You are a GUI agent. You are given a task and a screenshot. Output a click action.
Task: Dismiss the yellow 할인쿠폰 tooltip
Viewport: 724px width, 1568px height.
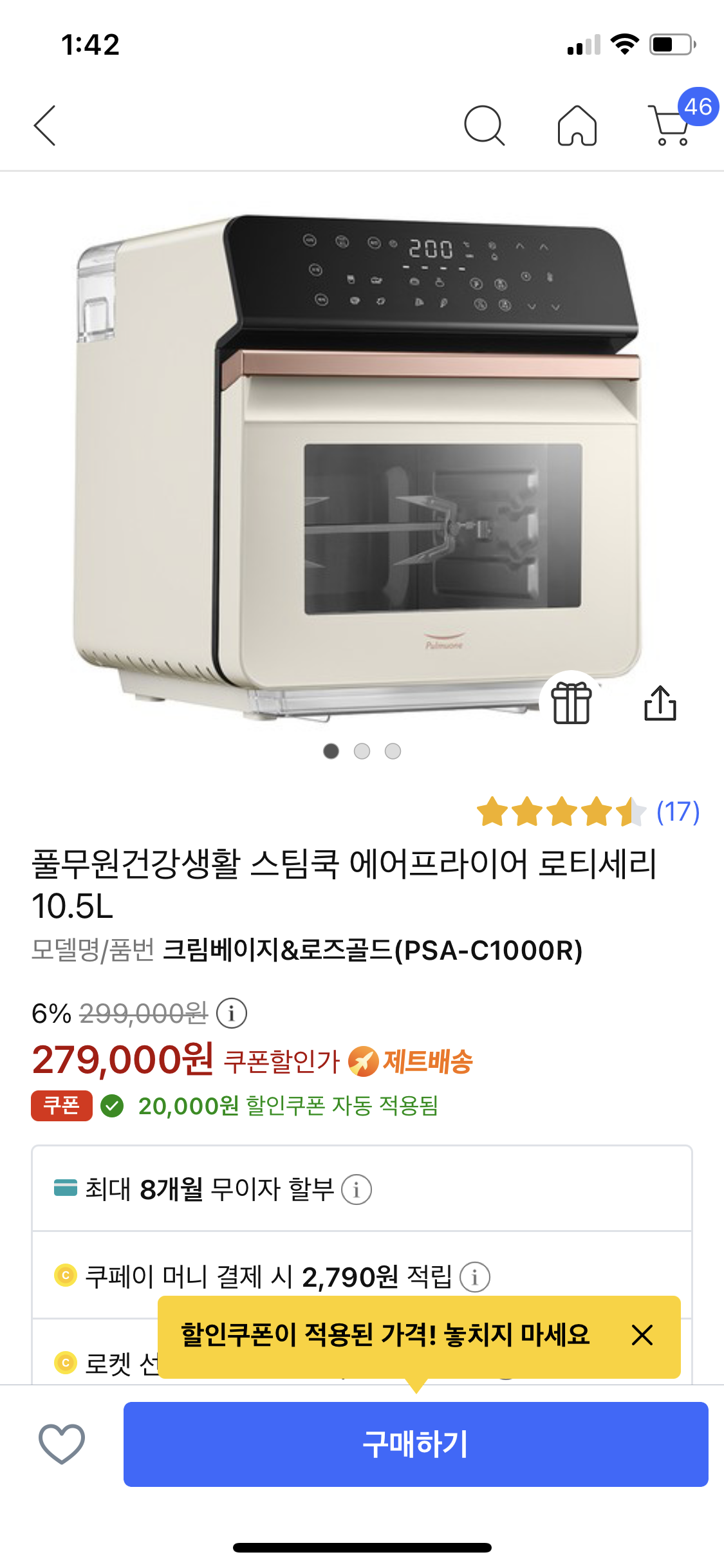point(642,1335)
